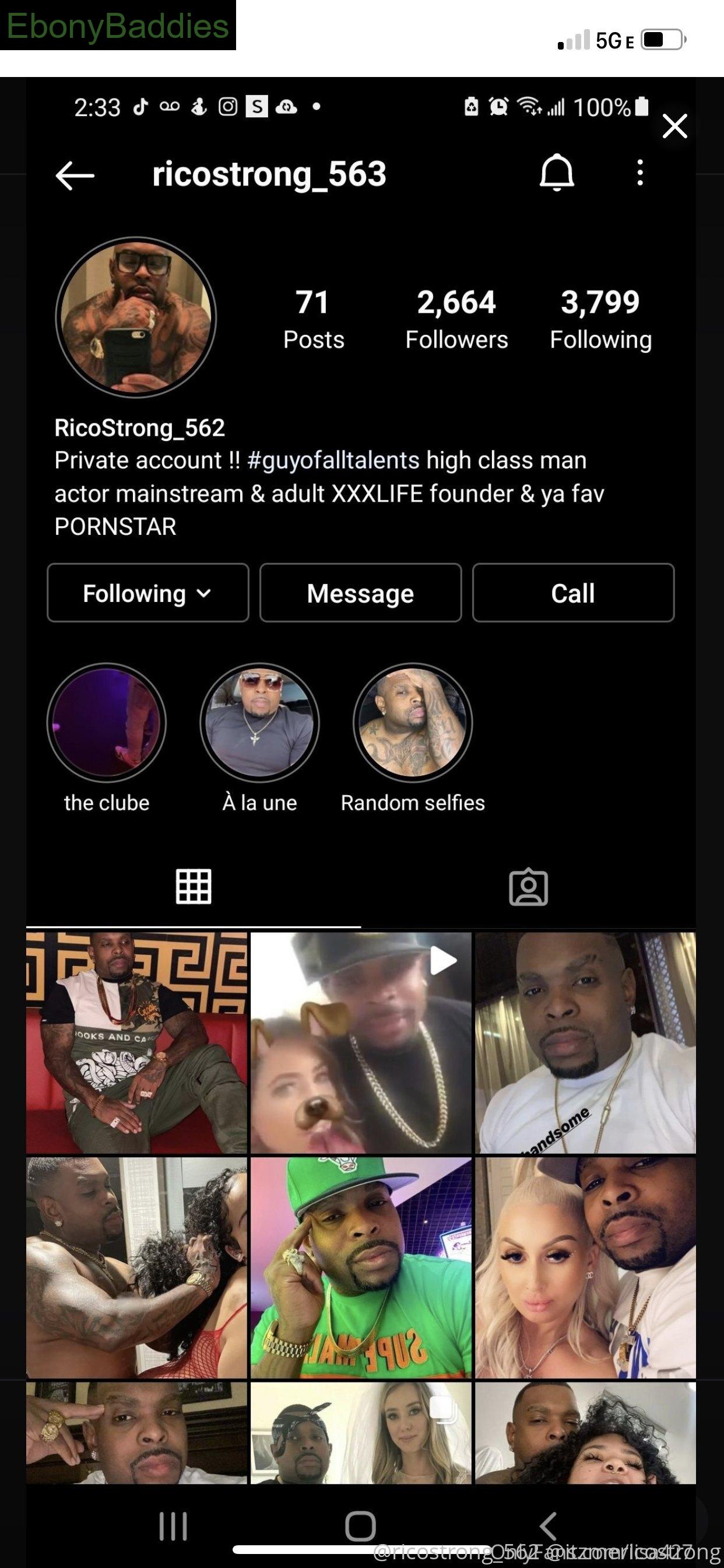Open the video post with the play icon
Viewport: 724px width, 1568px height.
point(361,1042)
